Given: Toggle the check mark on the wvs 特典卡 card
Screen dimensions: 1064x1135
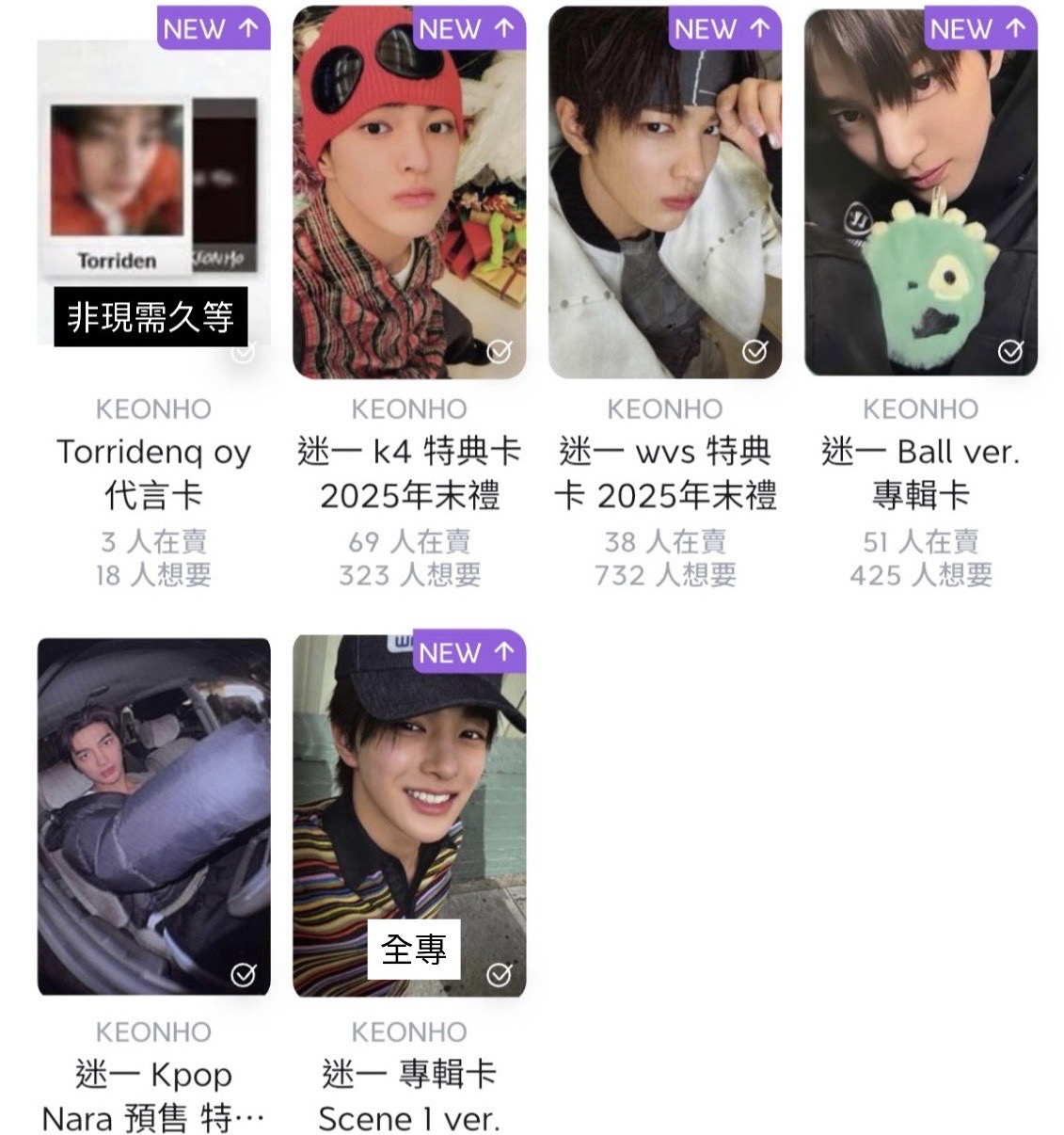Looking at the screenshot, I should click(x=755, y=352).
